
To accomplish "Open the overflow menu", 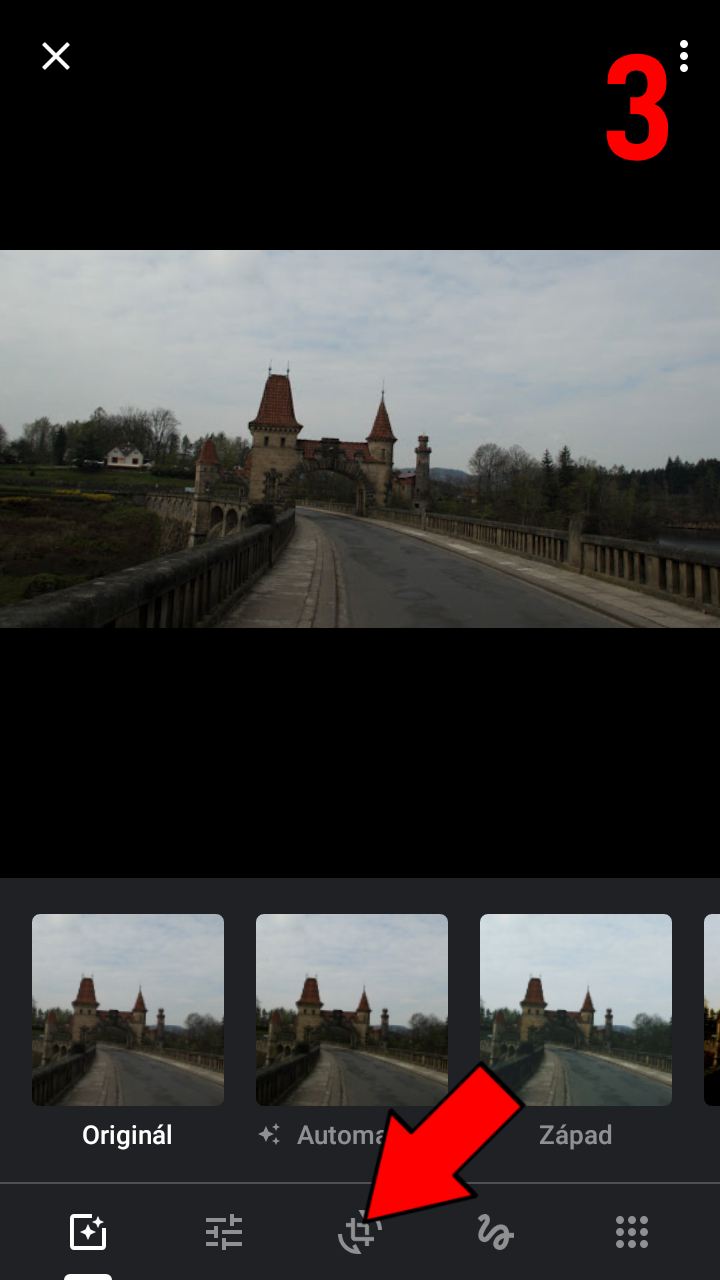I will pyautogui.click(x=684, y=57).
